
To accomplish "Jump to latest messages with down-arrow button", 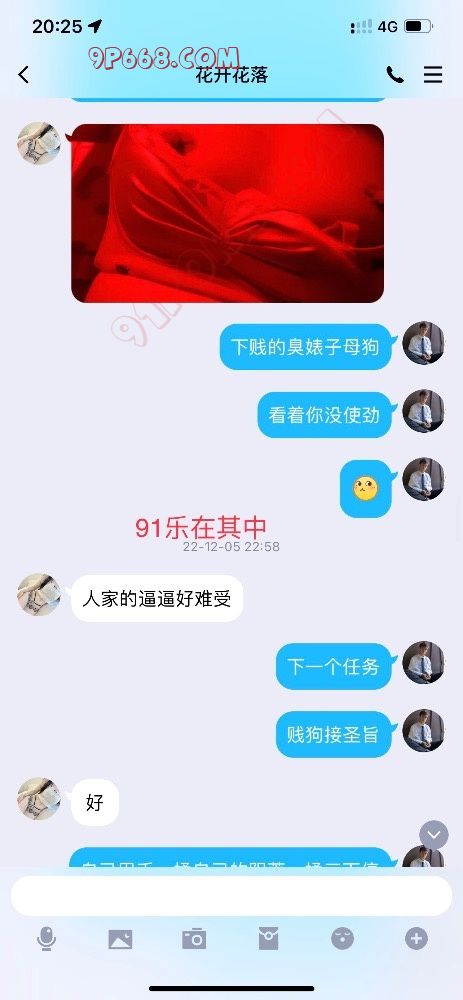I will 434,834.
